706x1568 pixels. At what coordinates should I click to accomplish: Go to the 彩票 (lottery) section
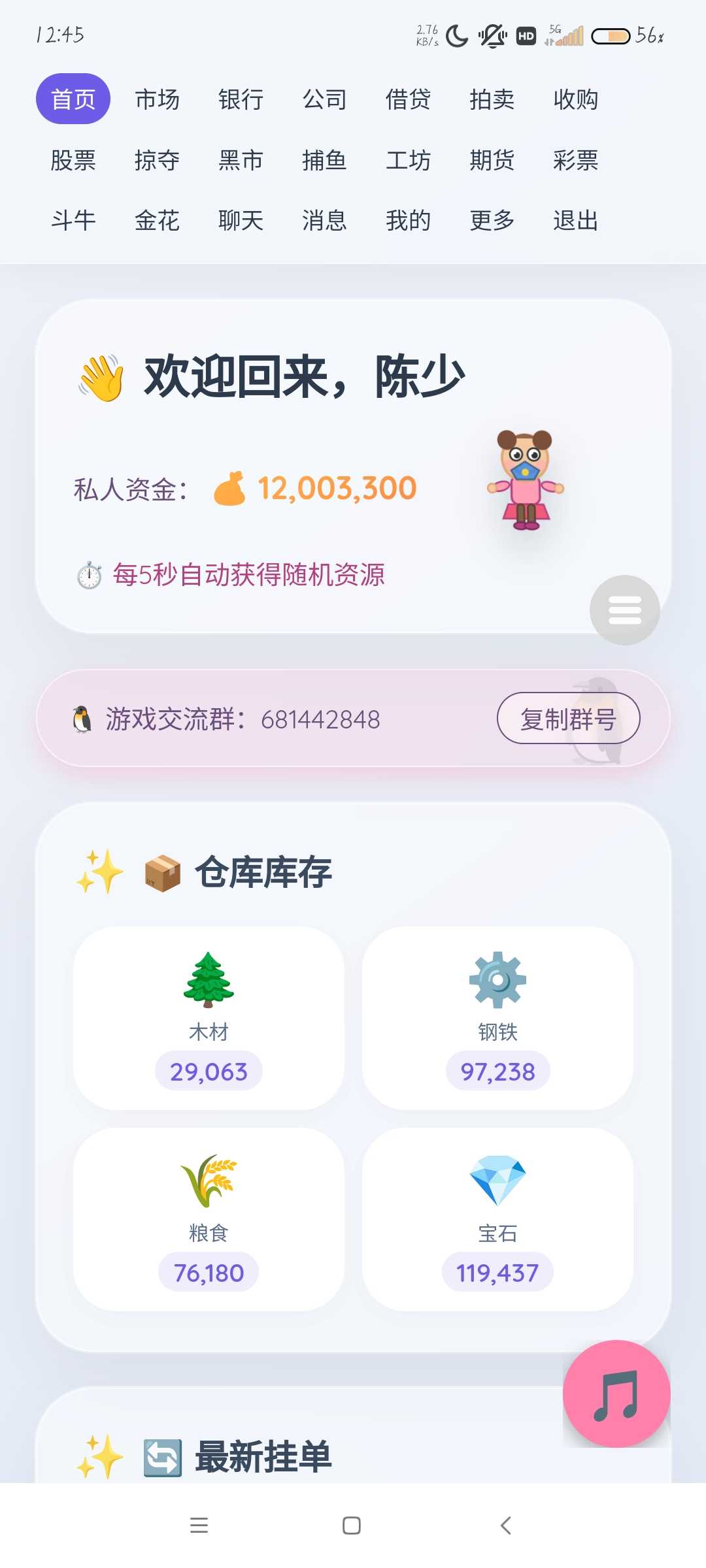click(x=575, y=160)
